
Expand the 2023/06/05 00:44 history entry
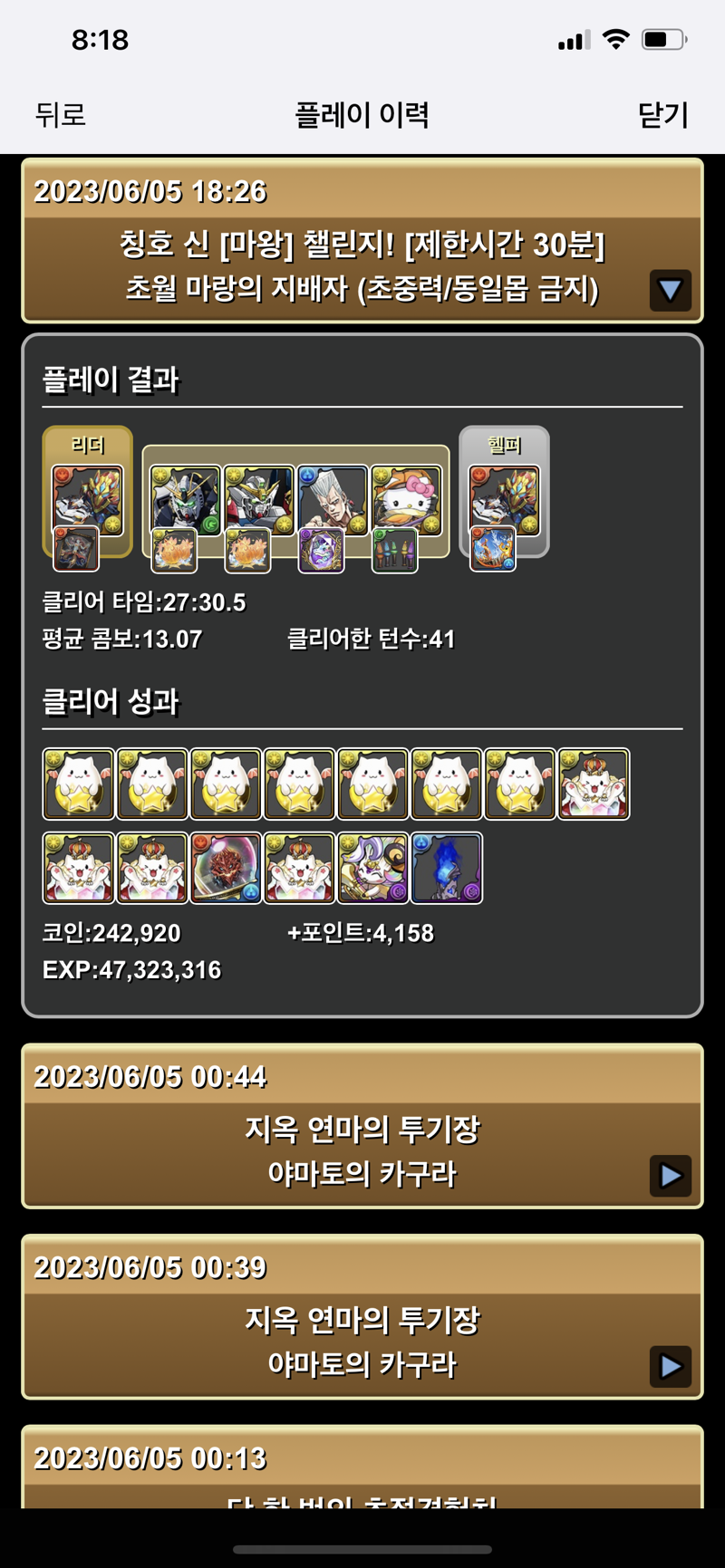coord(671,1176)
